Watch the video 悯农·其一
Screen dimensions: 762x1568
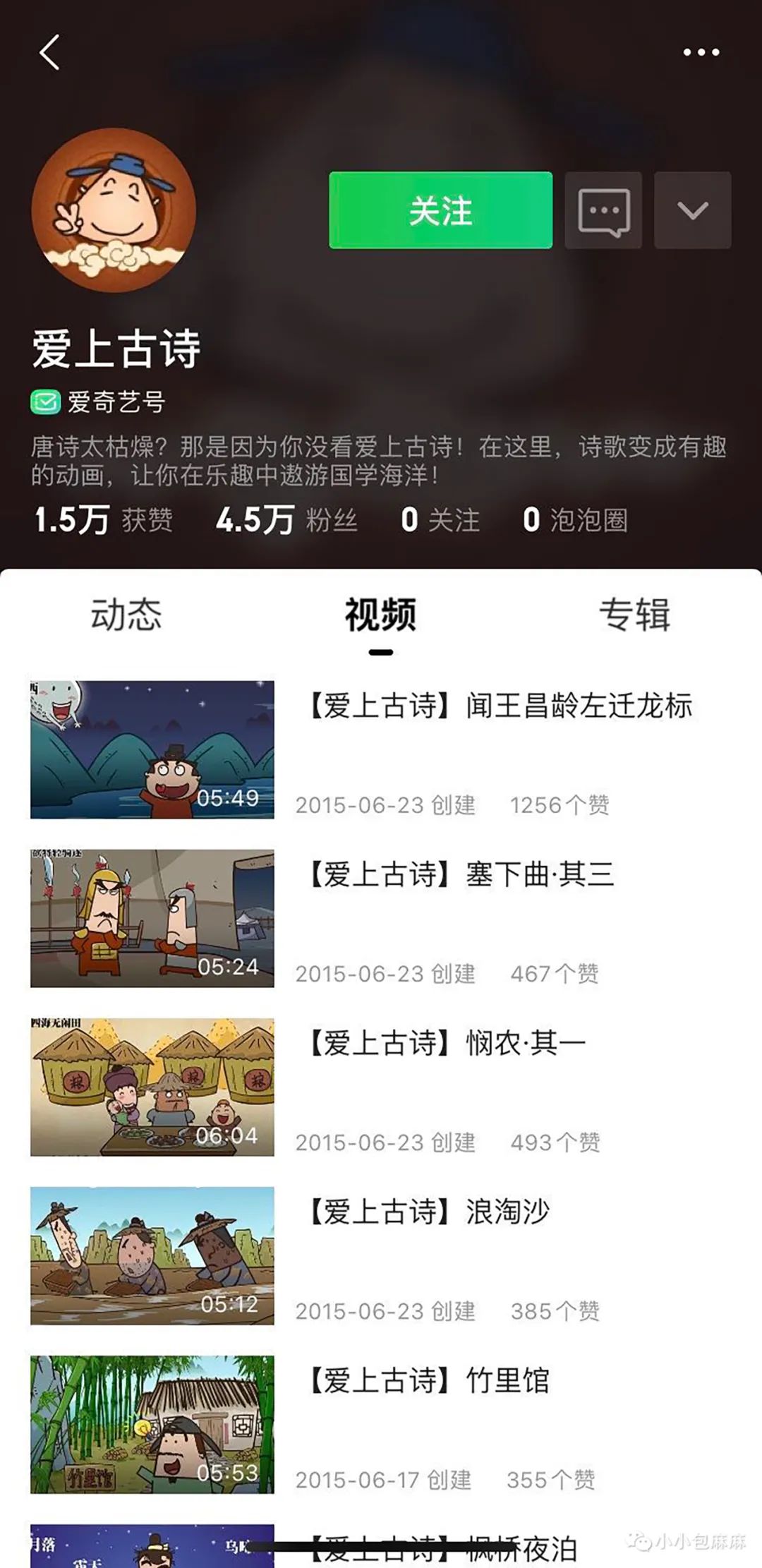pos(152,1087)
